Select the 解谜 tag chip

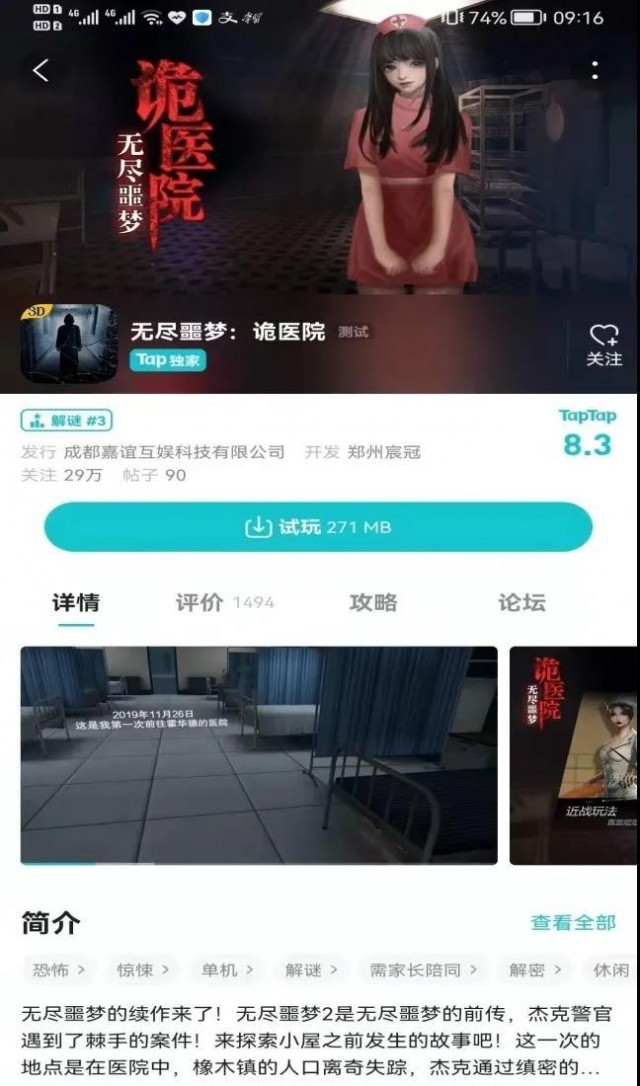311,969
